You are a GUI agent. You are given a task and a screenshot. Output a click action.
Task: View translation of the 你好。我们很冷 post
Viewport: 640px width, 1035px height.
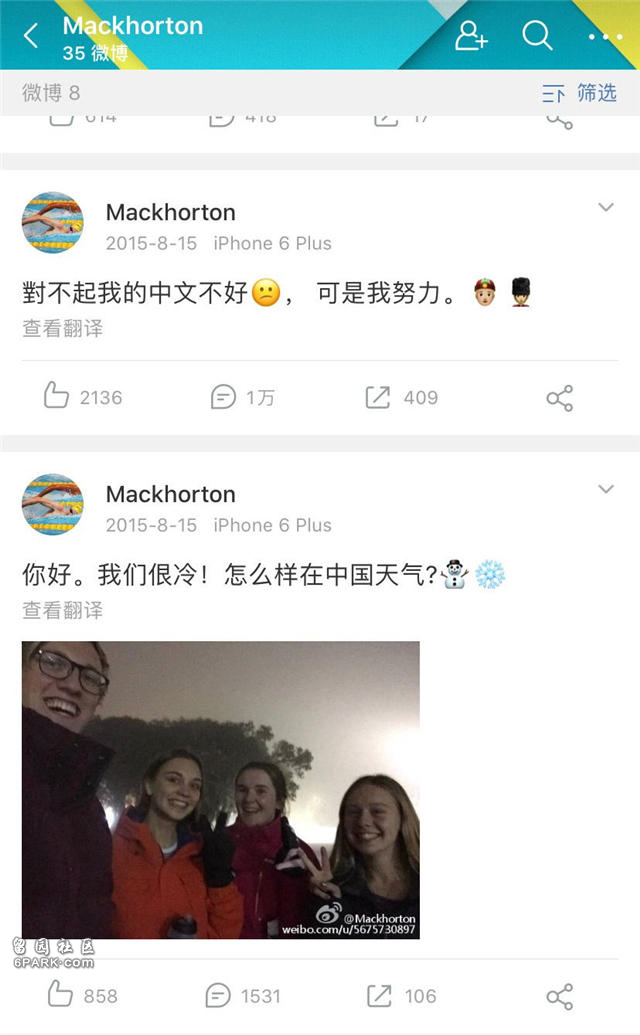pos(62,610)
